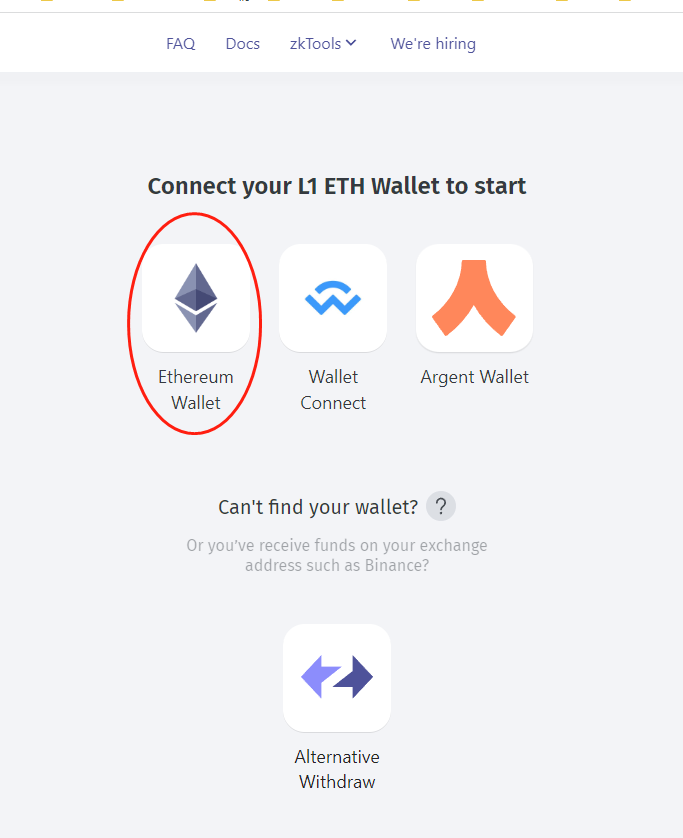Open the We're hiring link
Viewport: 683px width, 838px height.
(433, 44)
